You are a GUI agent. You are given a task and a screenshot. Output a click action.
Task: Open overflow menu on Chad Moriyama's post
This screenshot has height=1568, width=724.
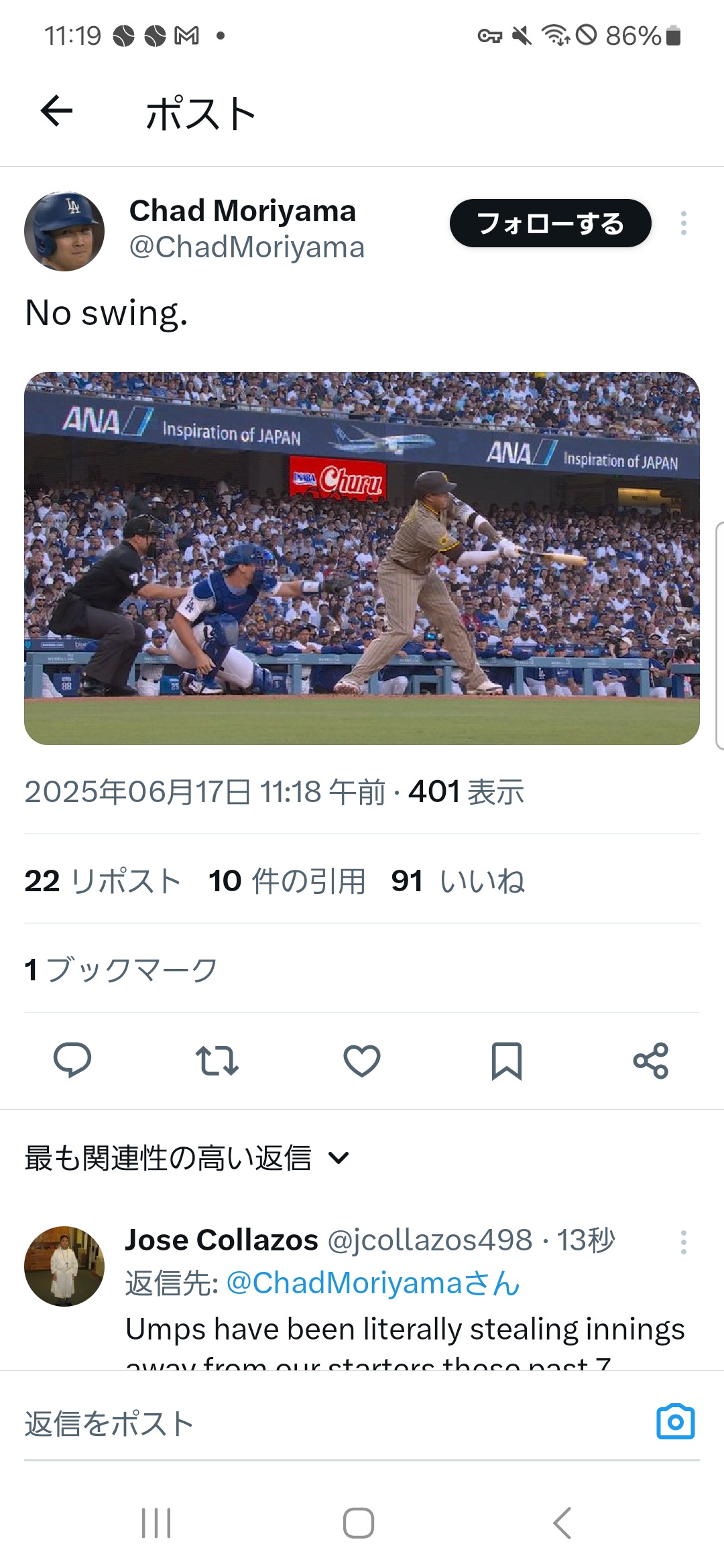tap(683, 223)
